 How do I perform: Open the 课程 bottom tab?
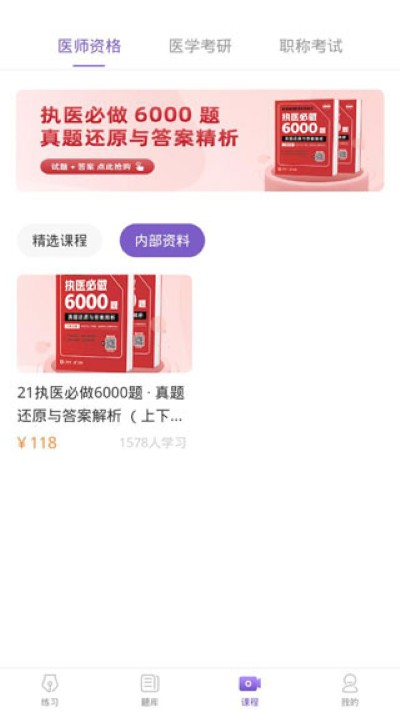(x=250, y=690)
